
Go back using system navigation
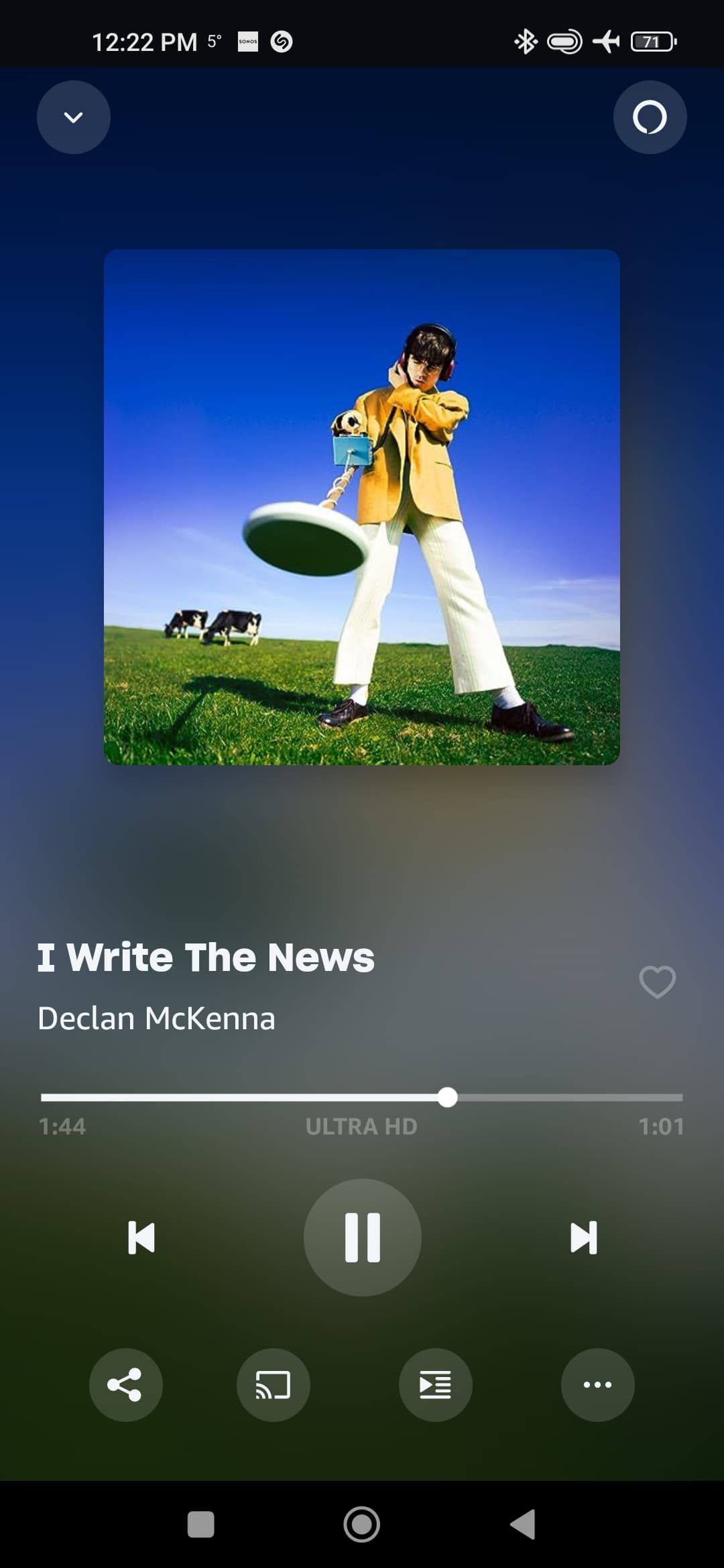point(523,1524)
